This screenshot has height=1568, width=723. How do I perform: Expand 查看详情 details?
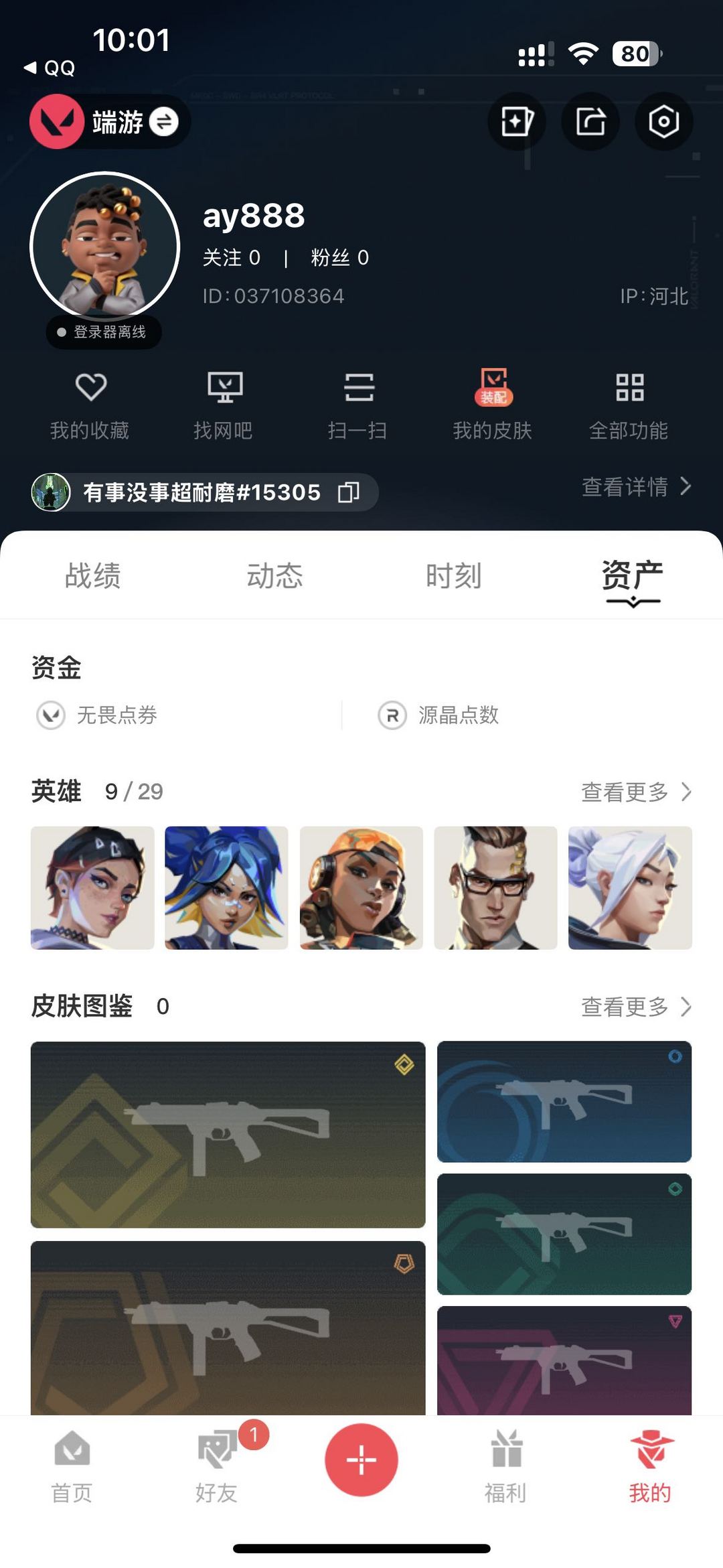coord(633,488)
